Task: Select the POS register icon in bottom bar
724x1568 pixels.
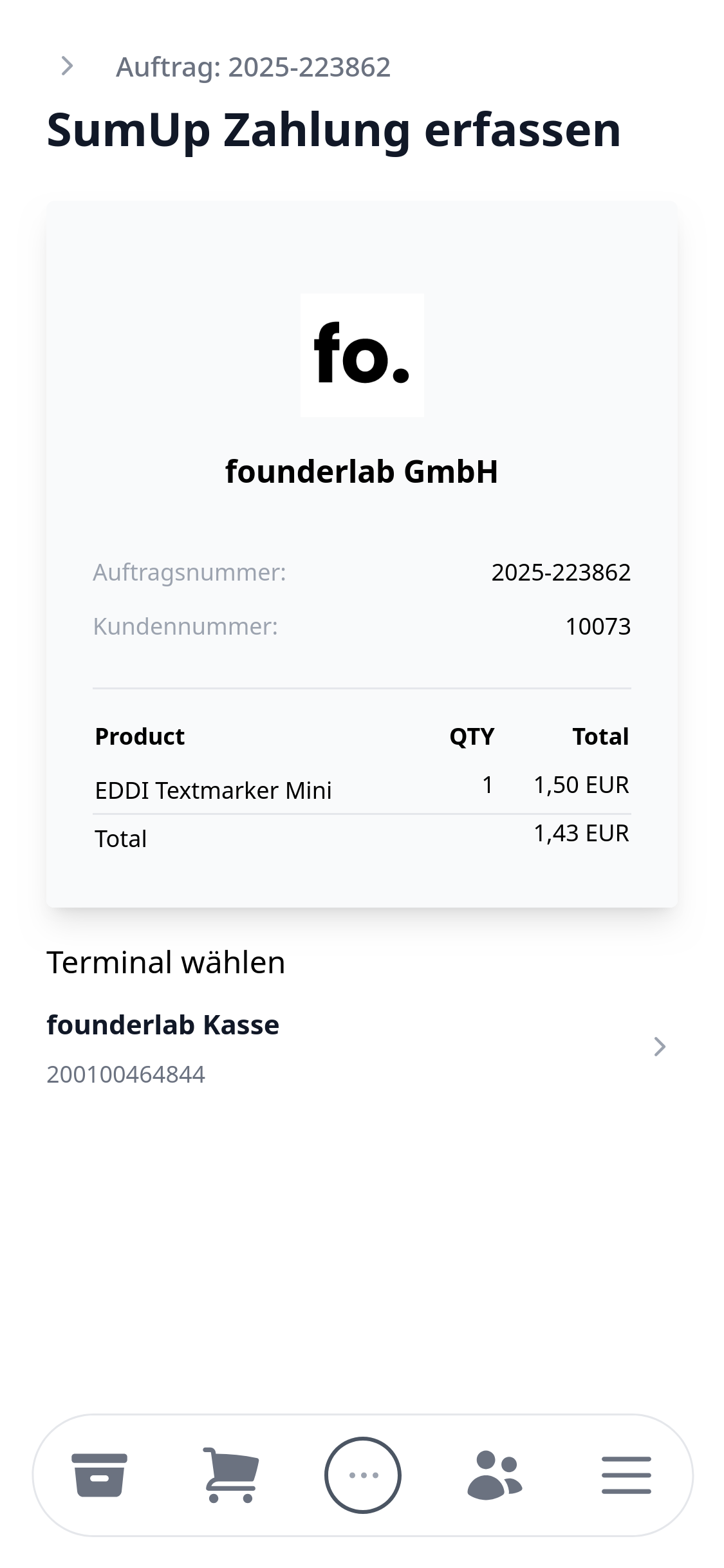Action: 99,1475
